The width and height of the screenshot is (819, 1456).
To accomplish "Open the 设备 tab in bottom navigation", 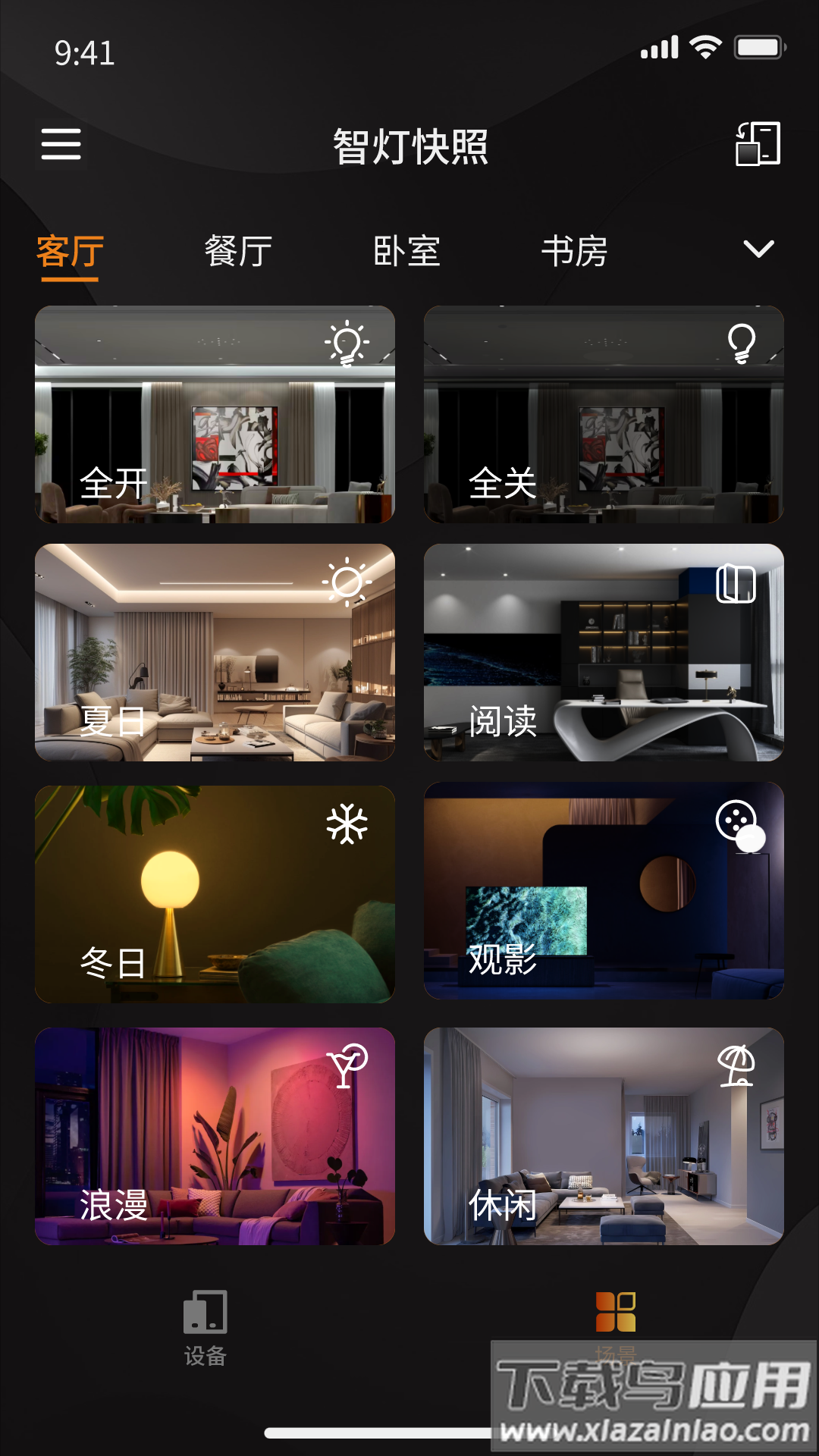I will click(x=206, y=1327).
